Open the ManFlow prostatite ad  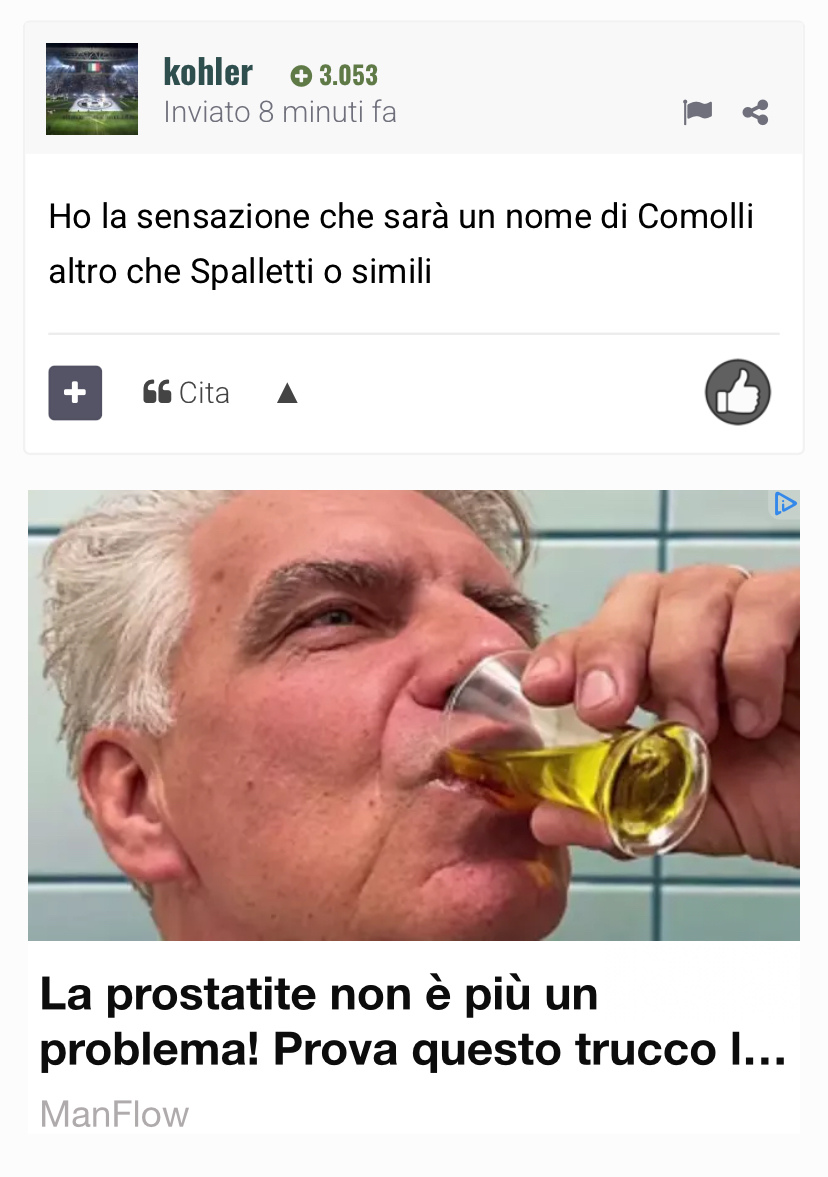click(x=413, y=1022)
